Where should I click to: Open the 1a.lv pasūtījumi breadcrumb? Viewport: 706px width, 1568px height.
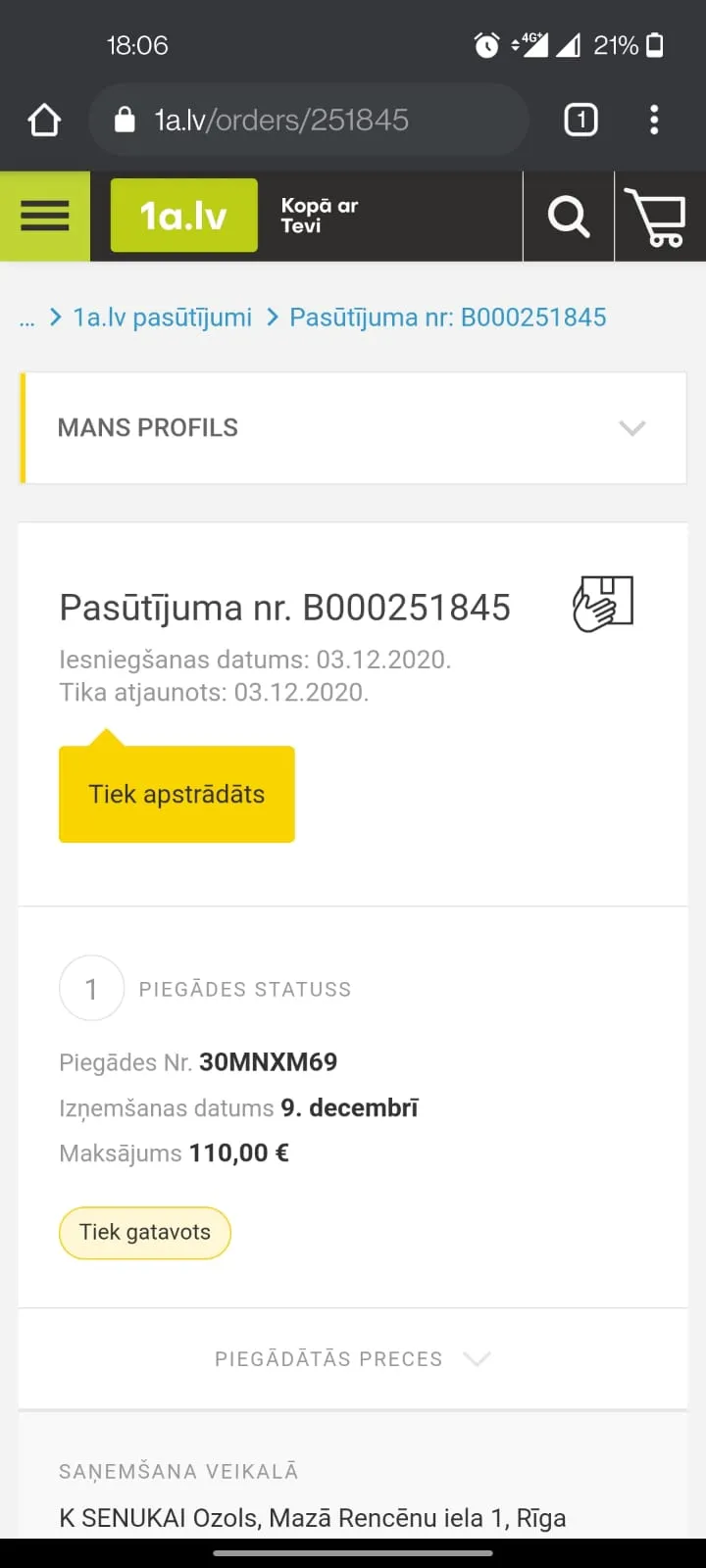coord(163,318)
